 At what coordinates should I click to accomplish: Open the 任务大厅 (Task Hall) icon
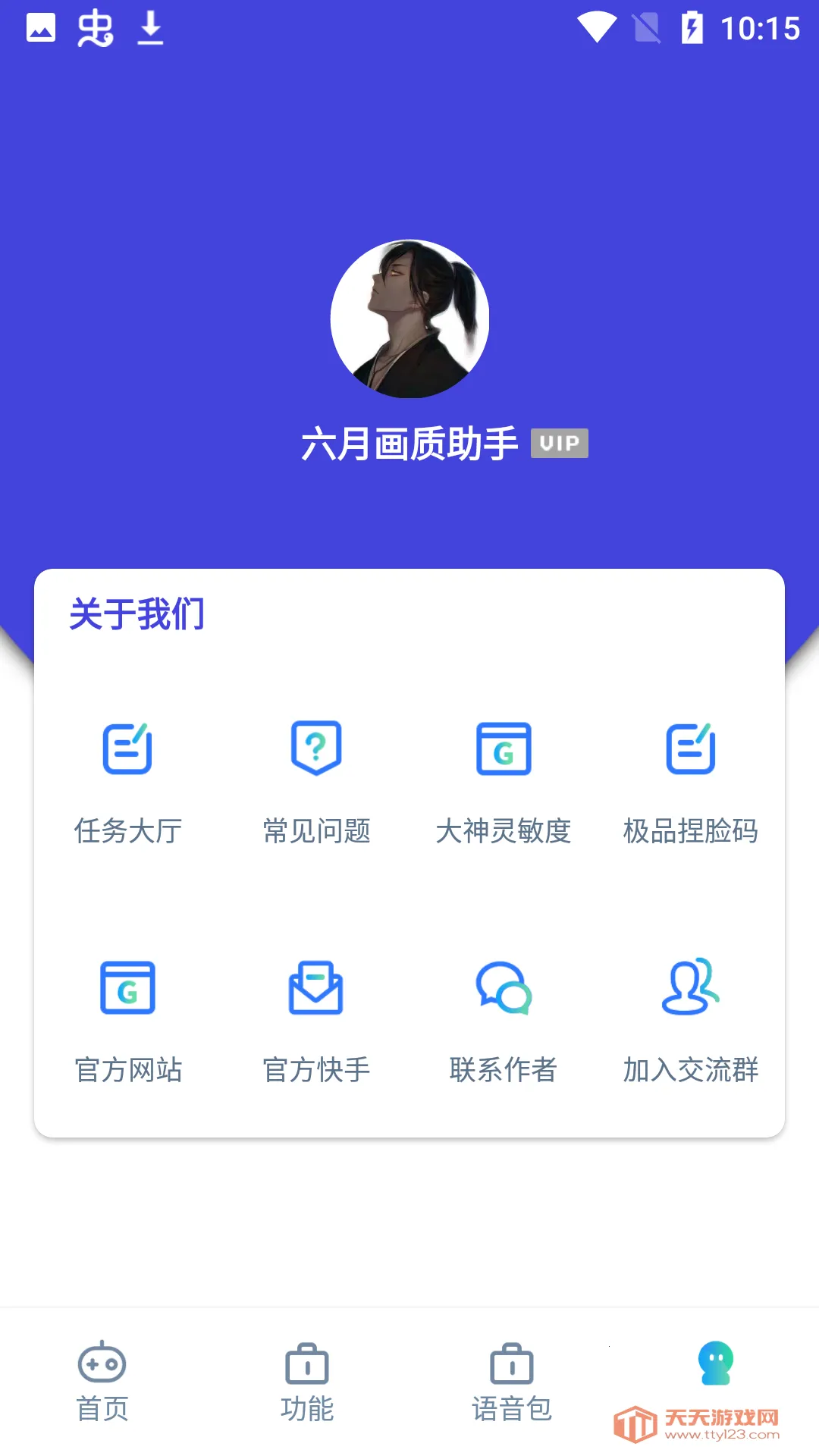127,751
